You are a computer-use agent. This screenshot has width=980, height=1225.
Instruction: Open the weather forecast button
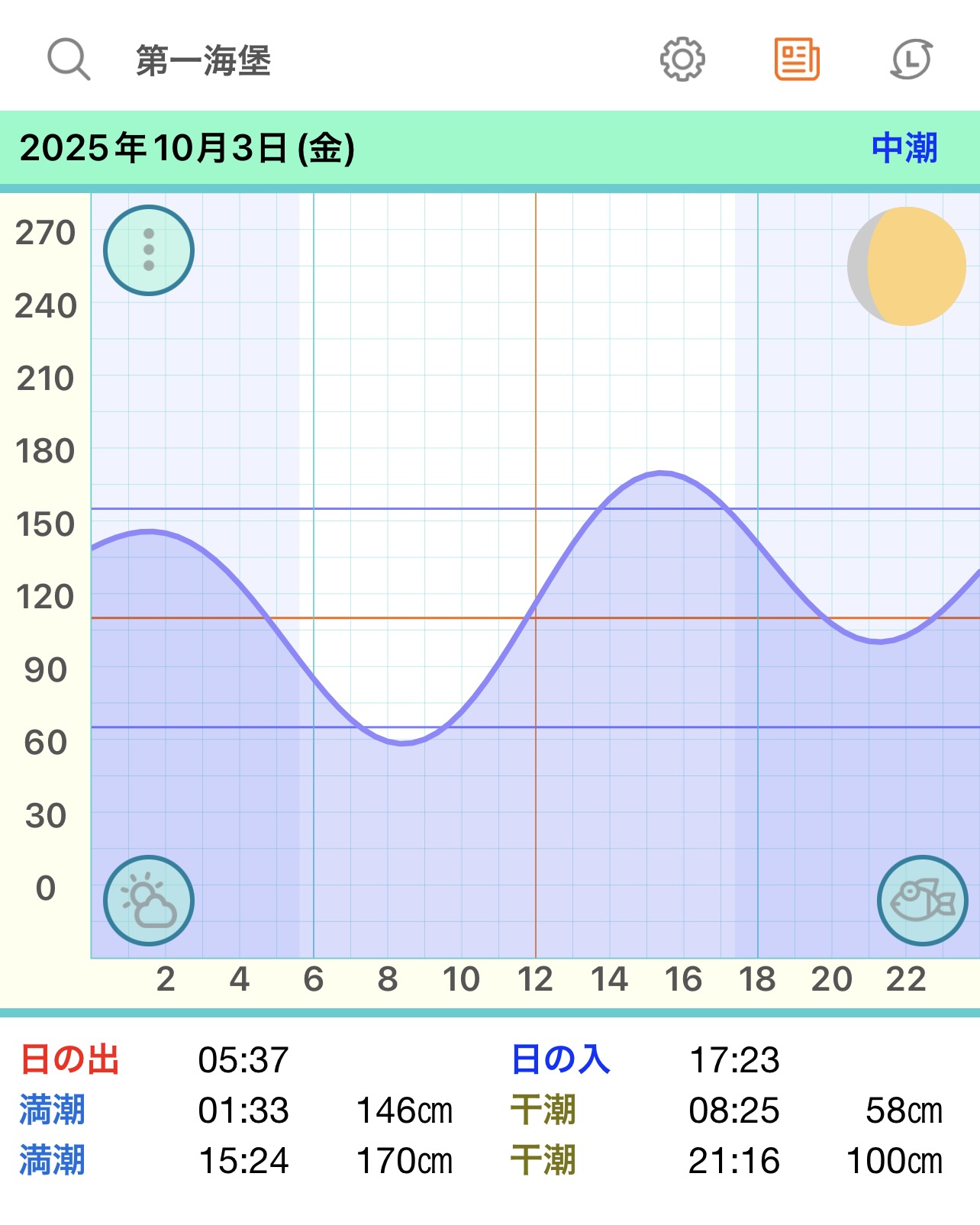(x=149, y=901)
